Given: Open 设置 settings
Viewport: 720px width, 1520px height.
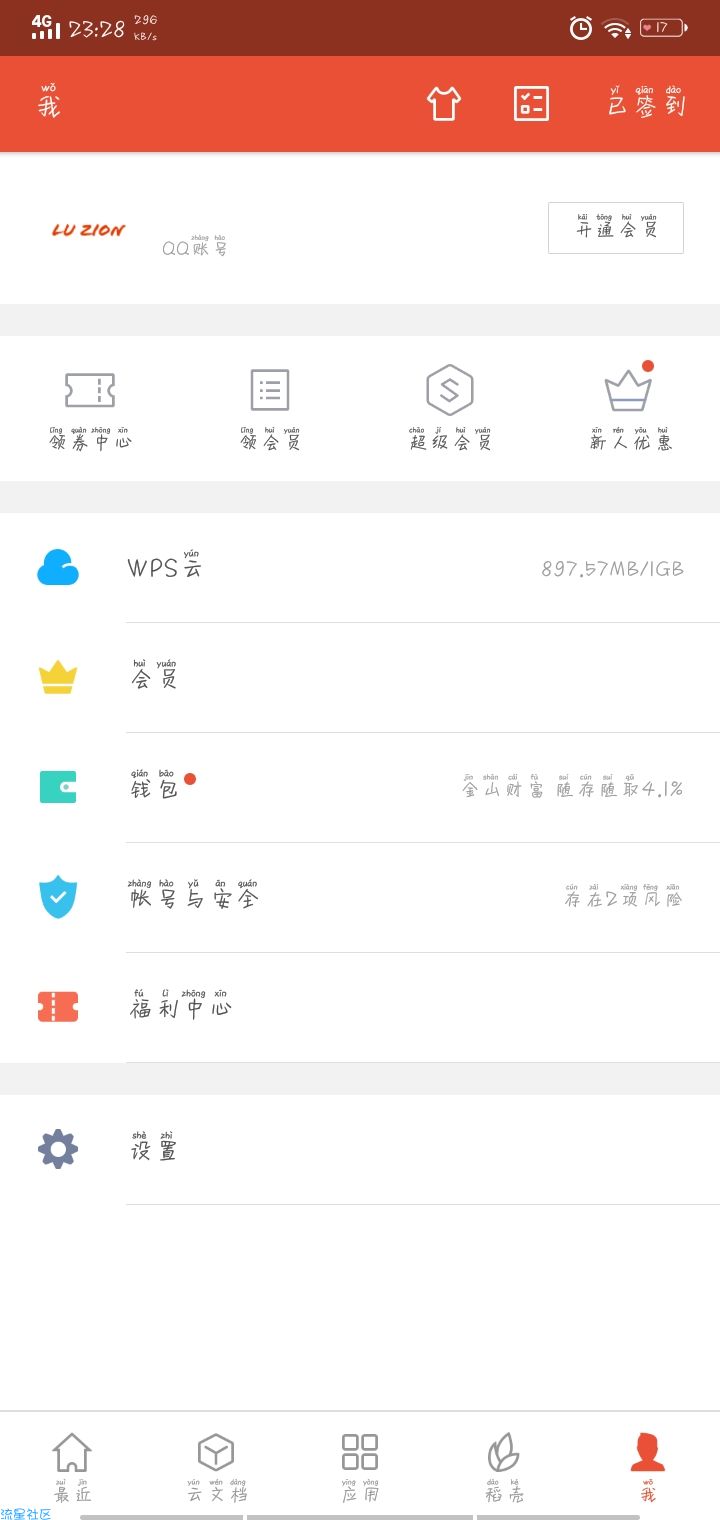Looking at the screenshot, I should 360,1150.
